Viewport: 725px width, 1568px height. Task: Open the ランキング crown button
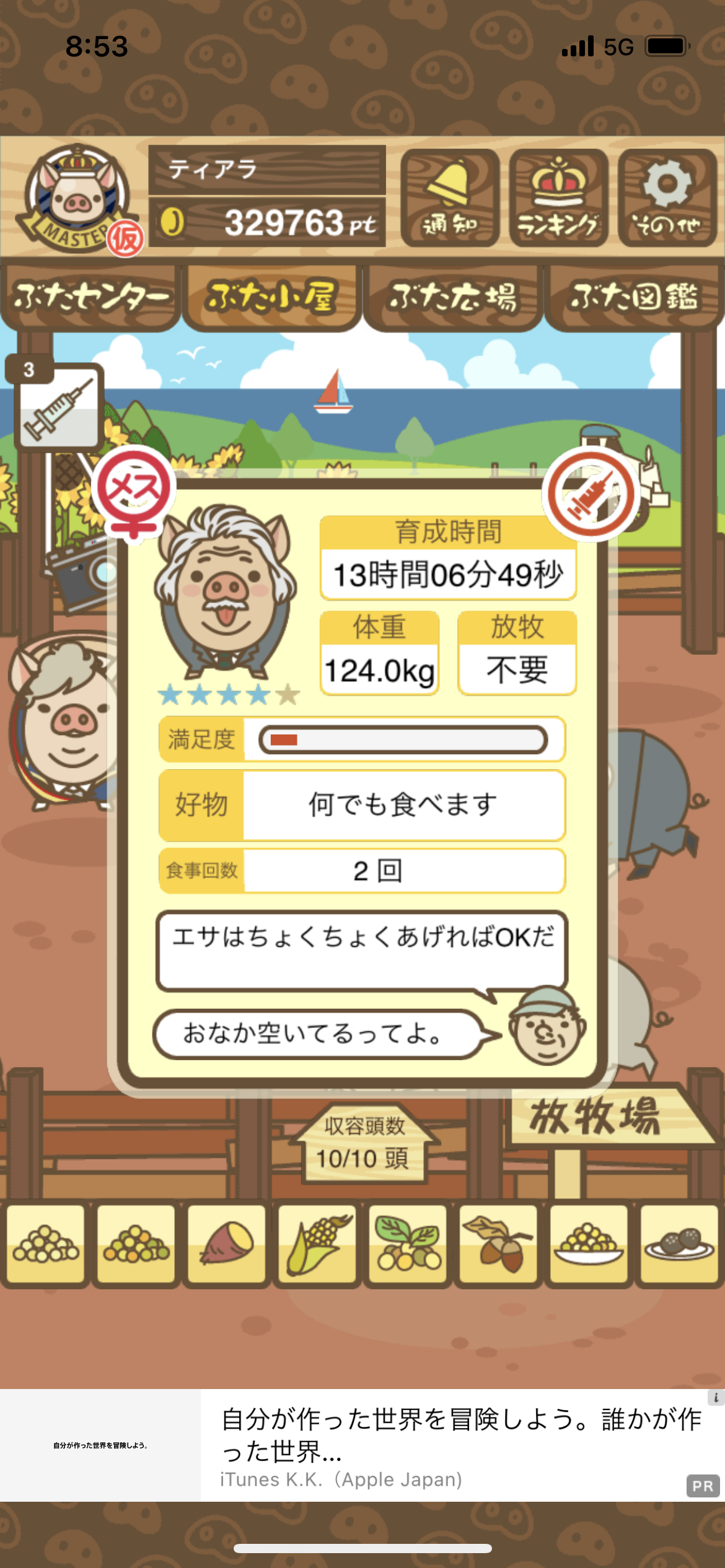coord(558,198)
